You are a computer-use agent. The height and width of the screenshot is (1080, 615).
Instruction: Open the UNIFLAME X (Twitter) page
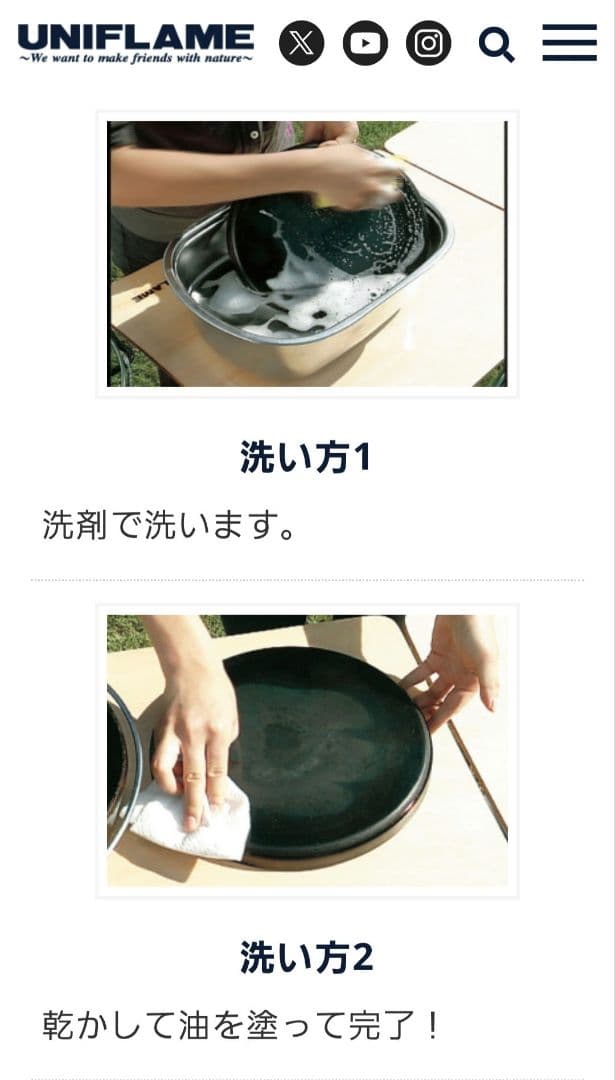pos(301,43)
